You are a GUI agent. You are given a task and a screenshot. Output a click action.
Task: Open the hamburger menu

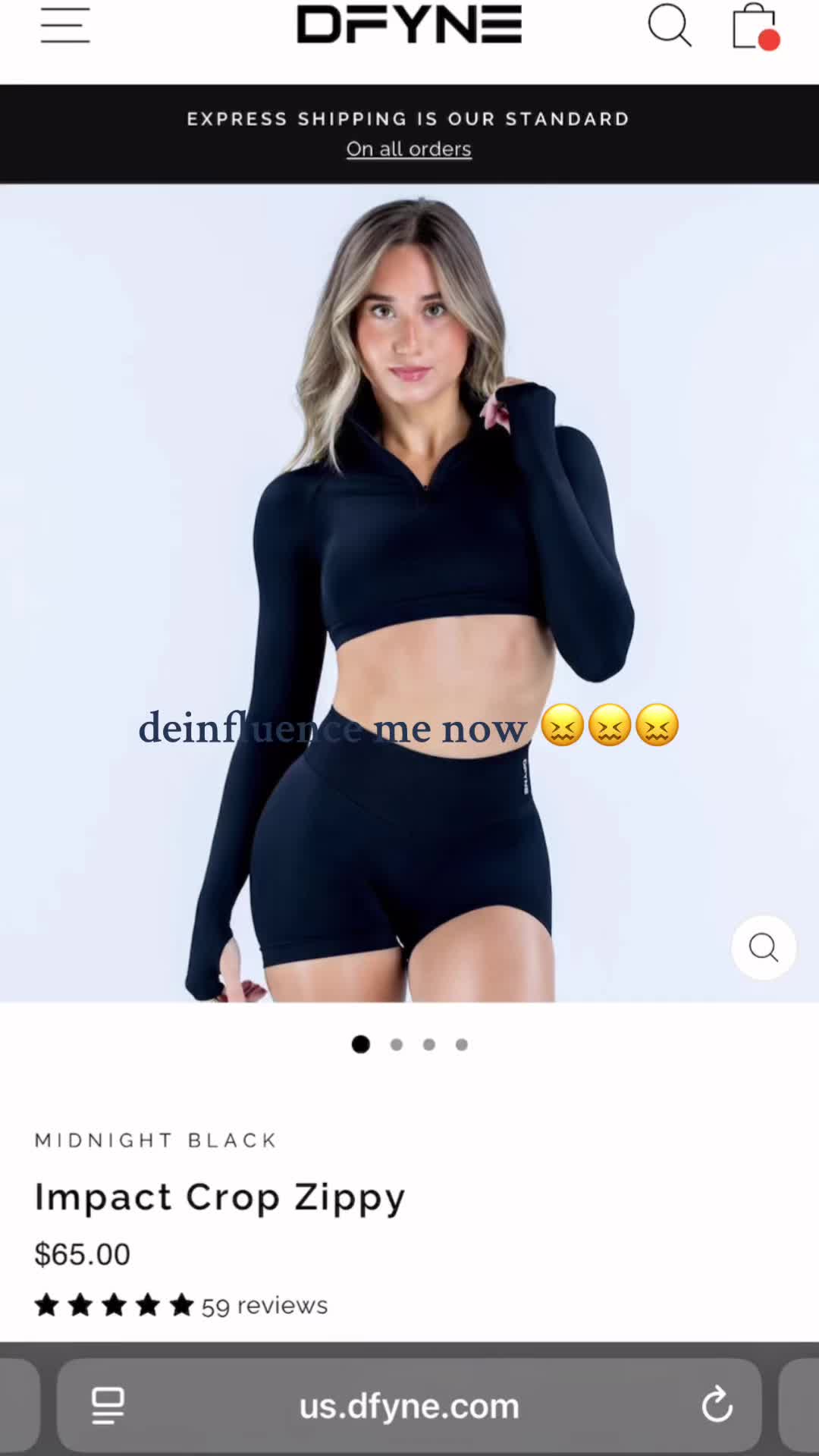click(x=65, y=25)
